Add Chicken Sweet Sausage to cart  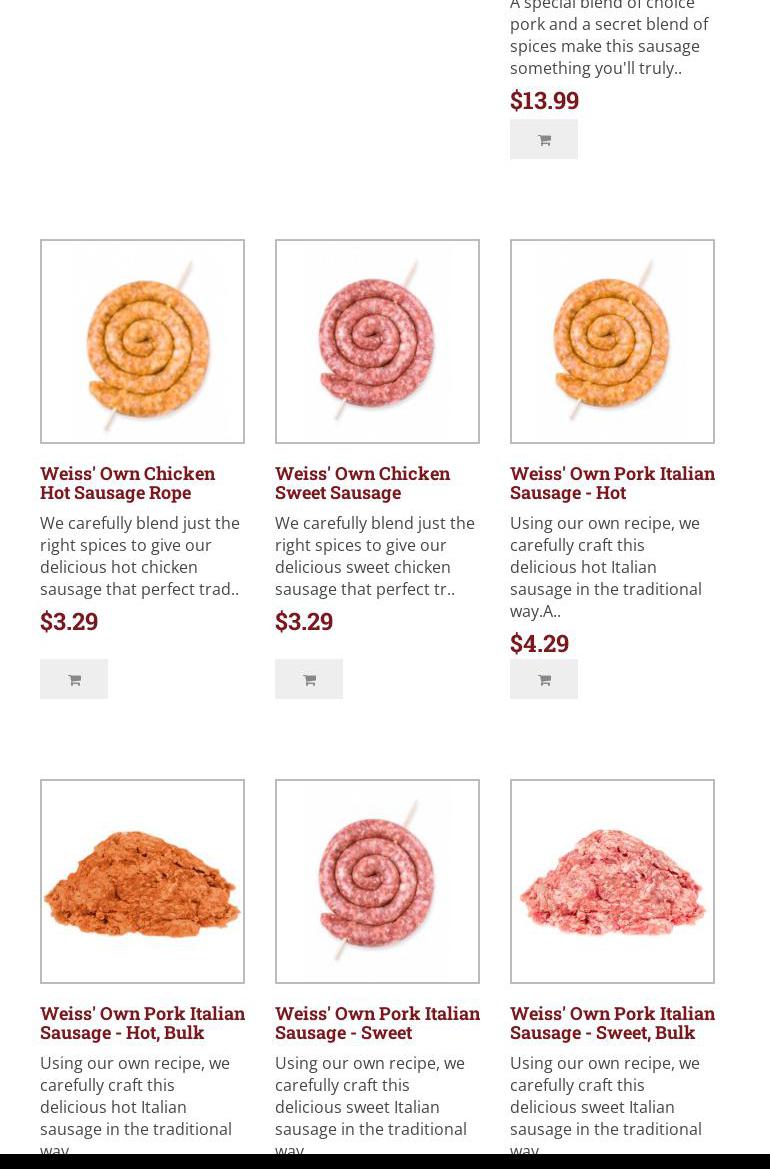point(309,678)
